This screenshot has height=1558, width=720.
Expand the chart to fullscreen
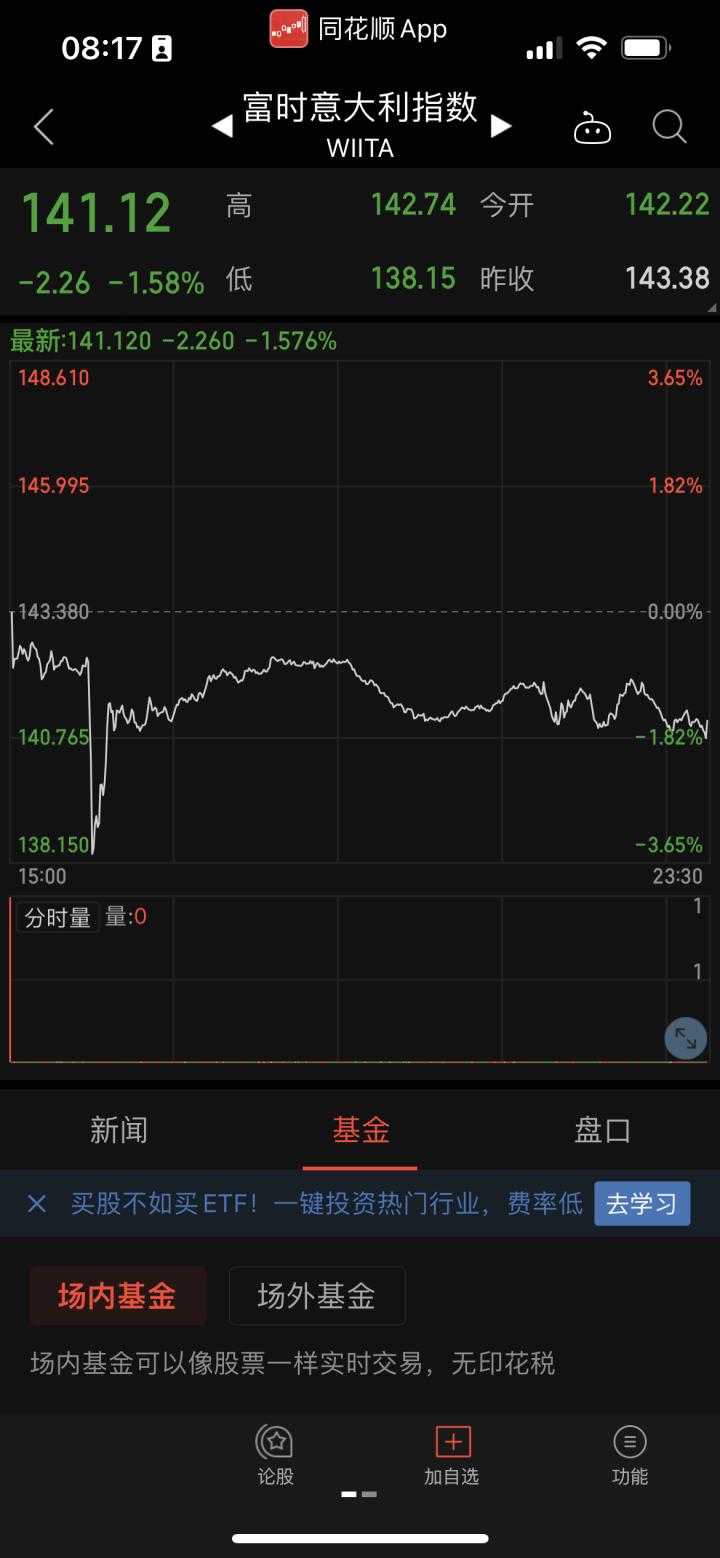(x=685, y=1038)
